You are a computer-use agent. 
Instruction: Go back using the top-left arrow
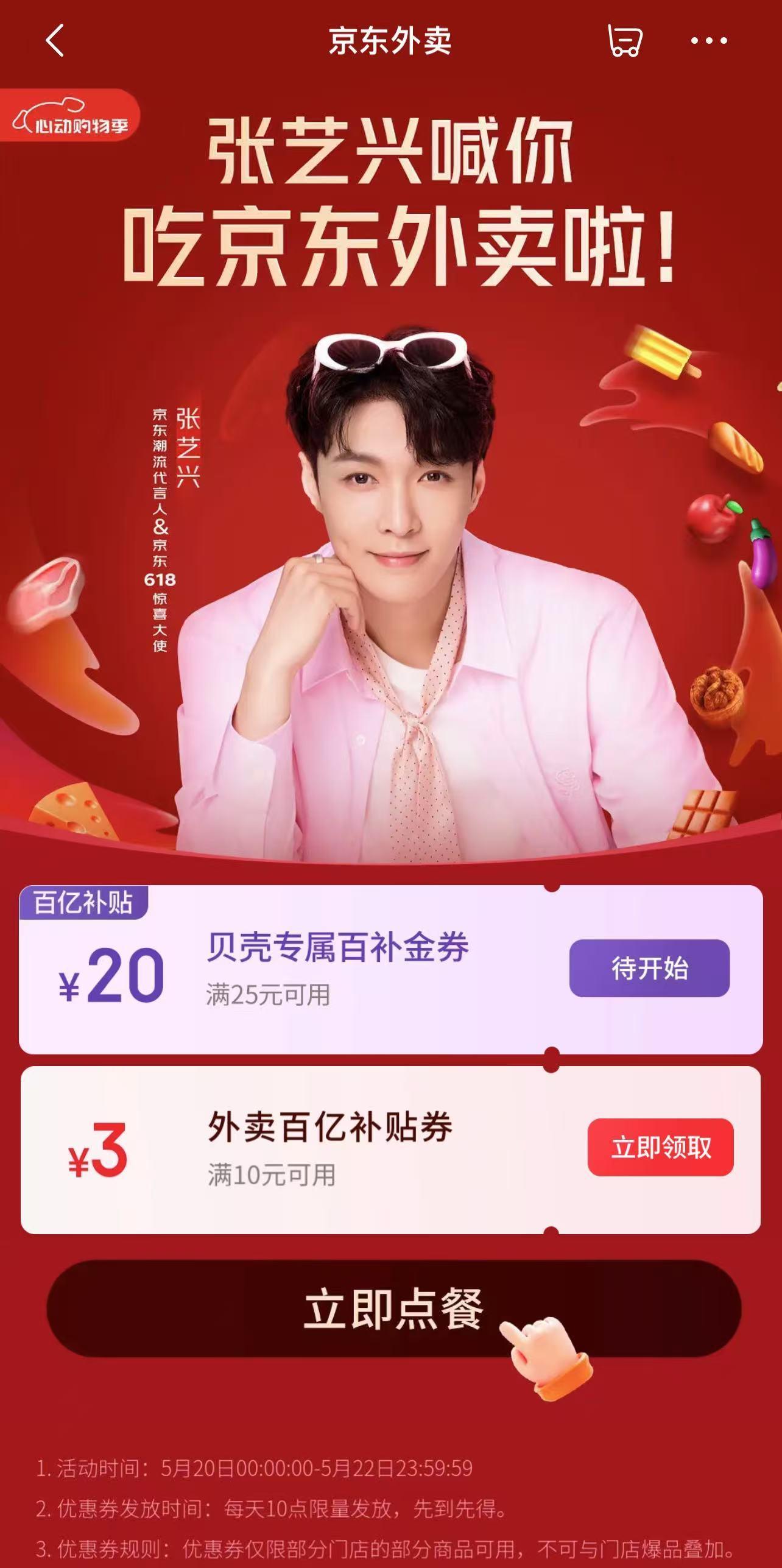[55, 41]
